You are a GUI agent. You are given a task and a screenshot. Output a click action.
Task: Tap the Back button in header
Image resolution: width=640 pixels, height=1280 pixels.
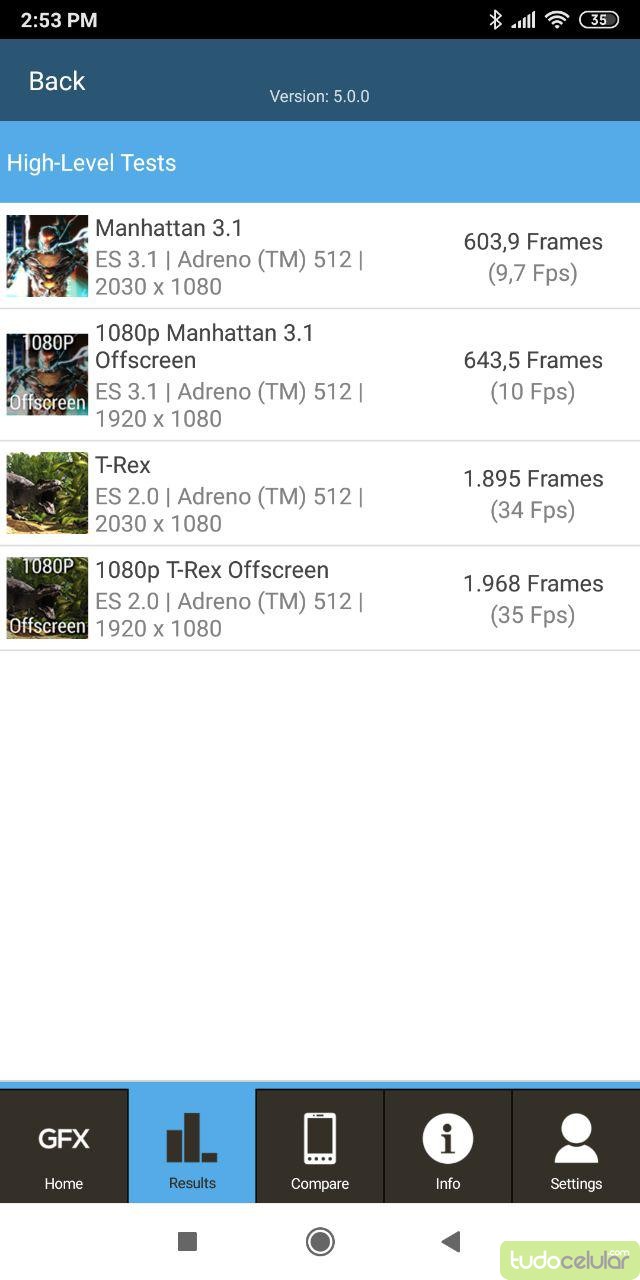click(57, 81)
